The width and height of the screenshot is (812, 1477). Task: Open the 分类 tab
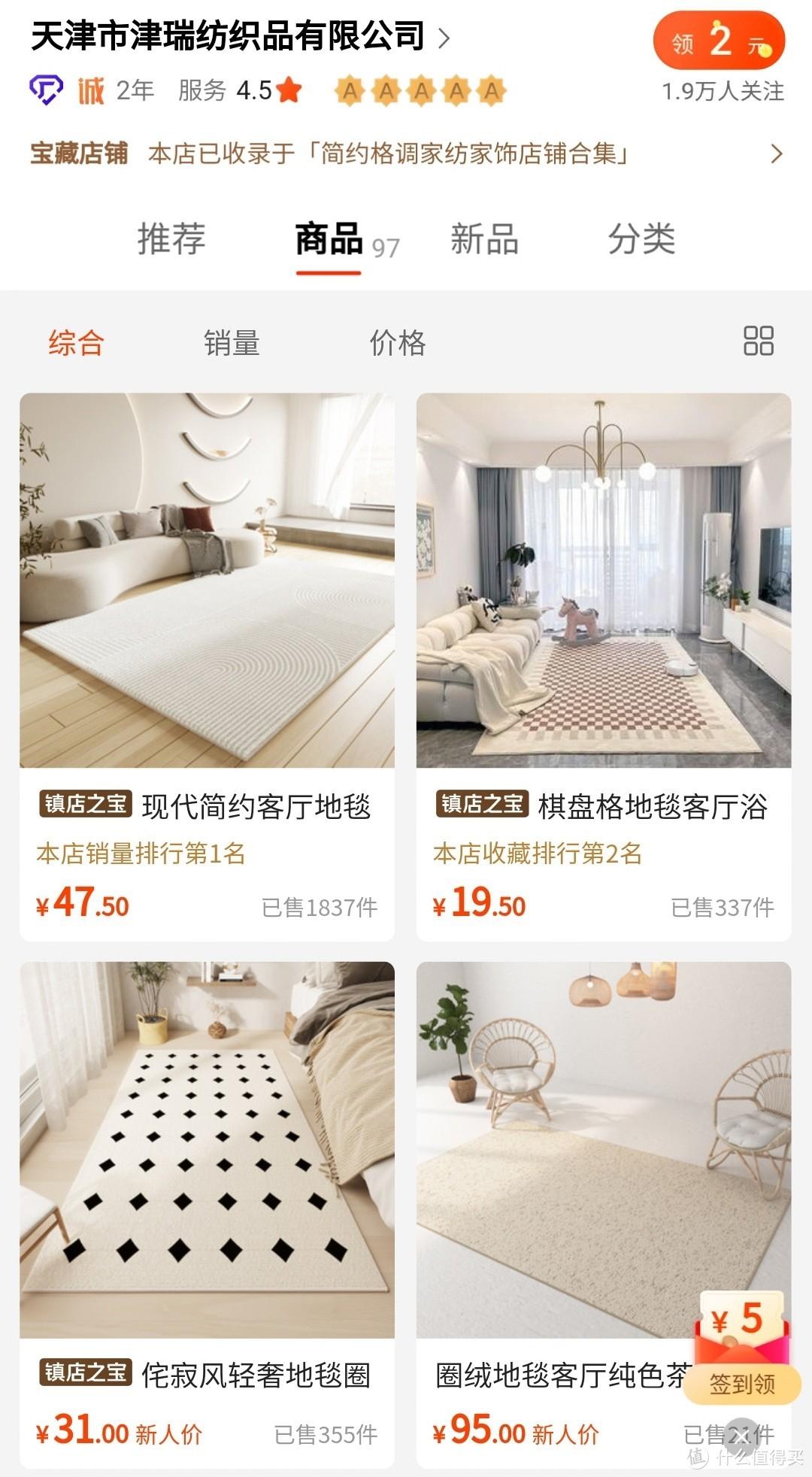[x=641, y=239]
